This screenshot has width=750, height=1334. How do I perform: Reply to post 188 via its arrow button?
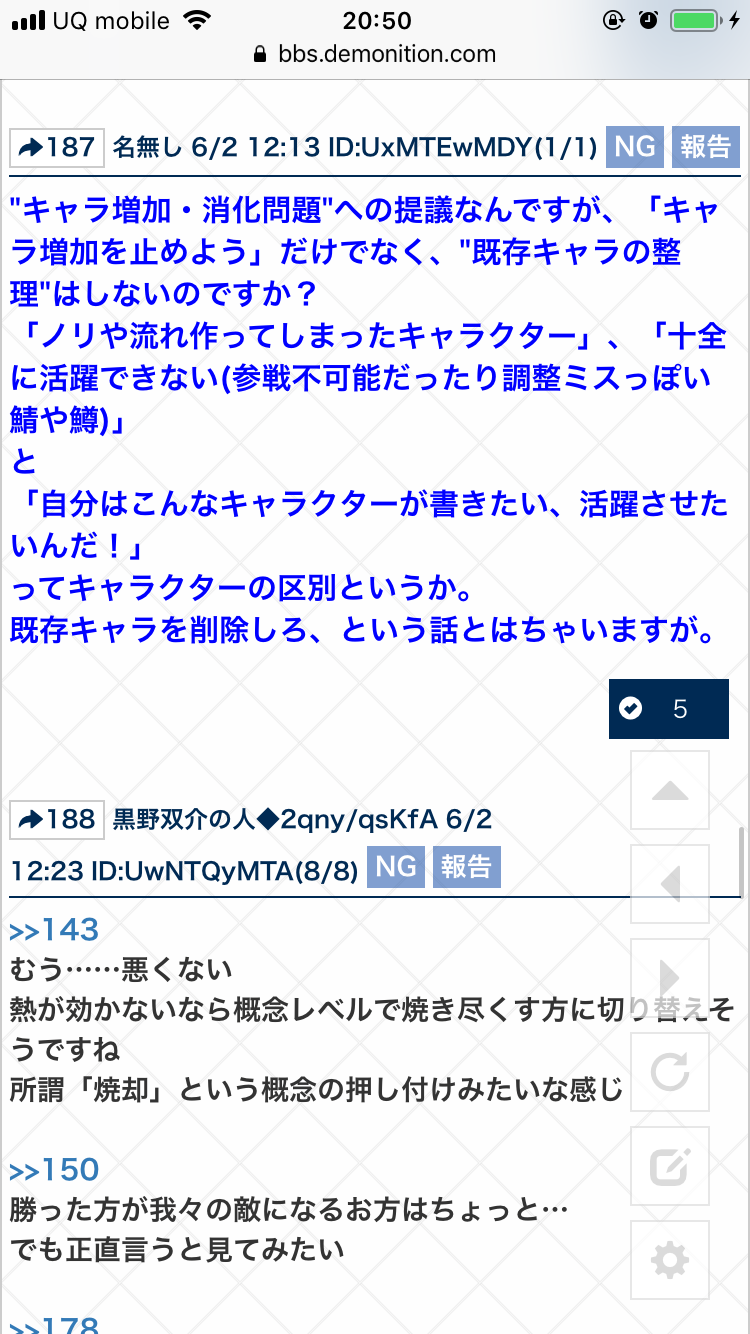pyautogui.click(x=56, y=820)
